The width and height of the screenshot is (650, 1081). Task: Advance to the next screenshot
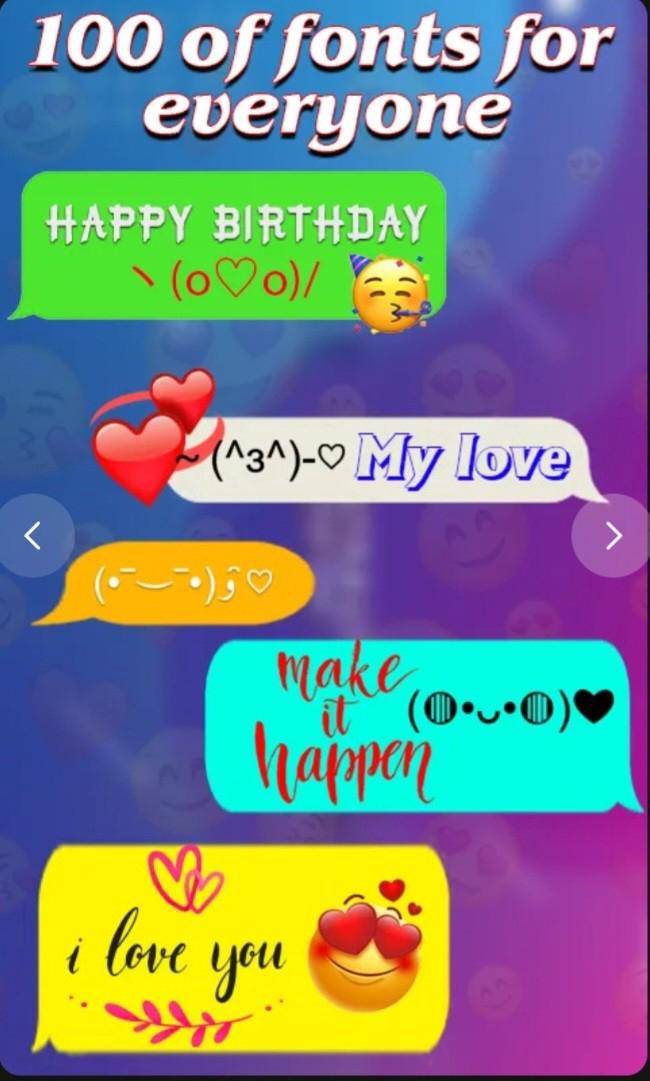613,536
